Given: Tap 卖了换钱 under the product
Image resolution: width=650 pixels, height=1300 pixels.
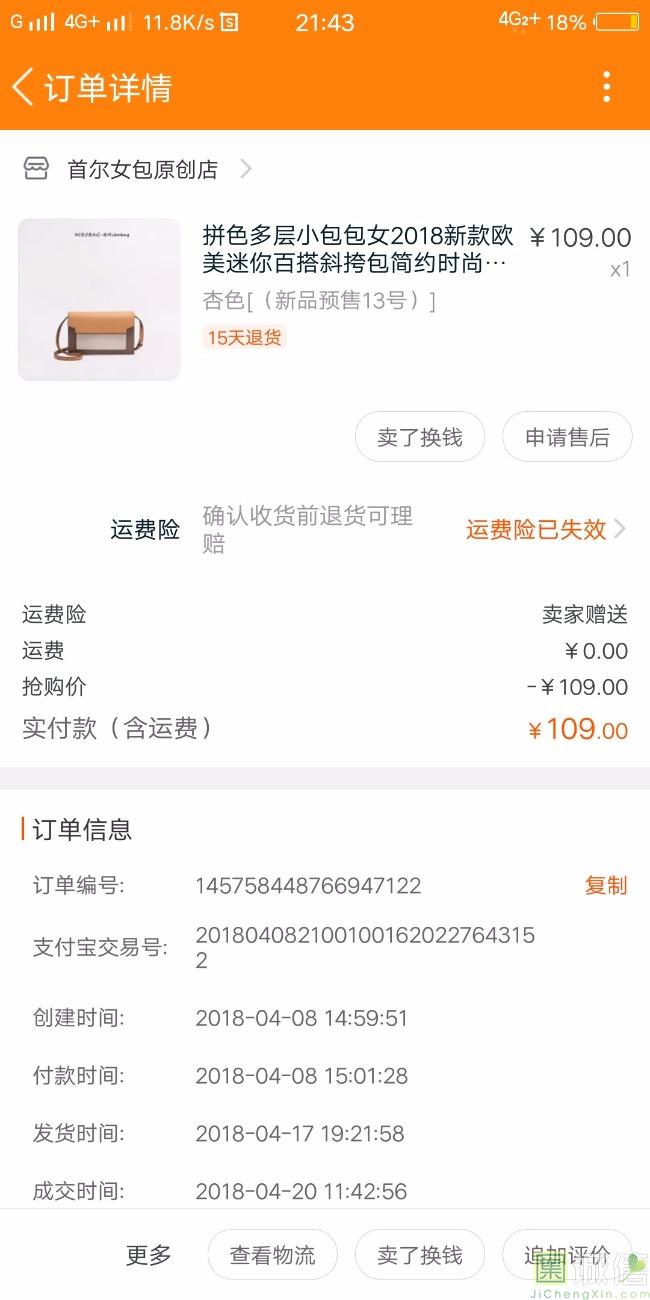Looking at the screenshot, I should pos(420,437).
